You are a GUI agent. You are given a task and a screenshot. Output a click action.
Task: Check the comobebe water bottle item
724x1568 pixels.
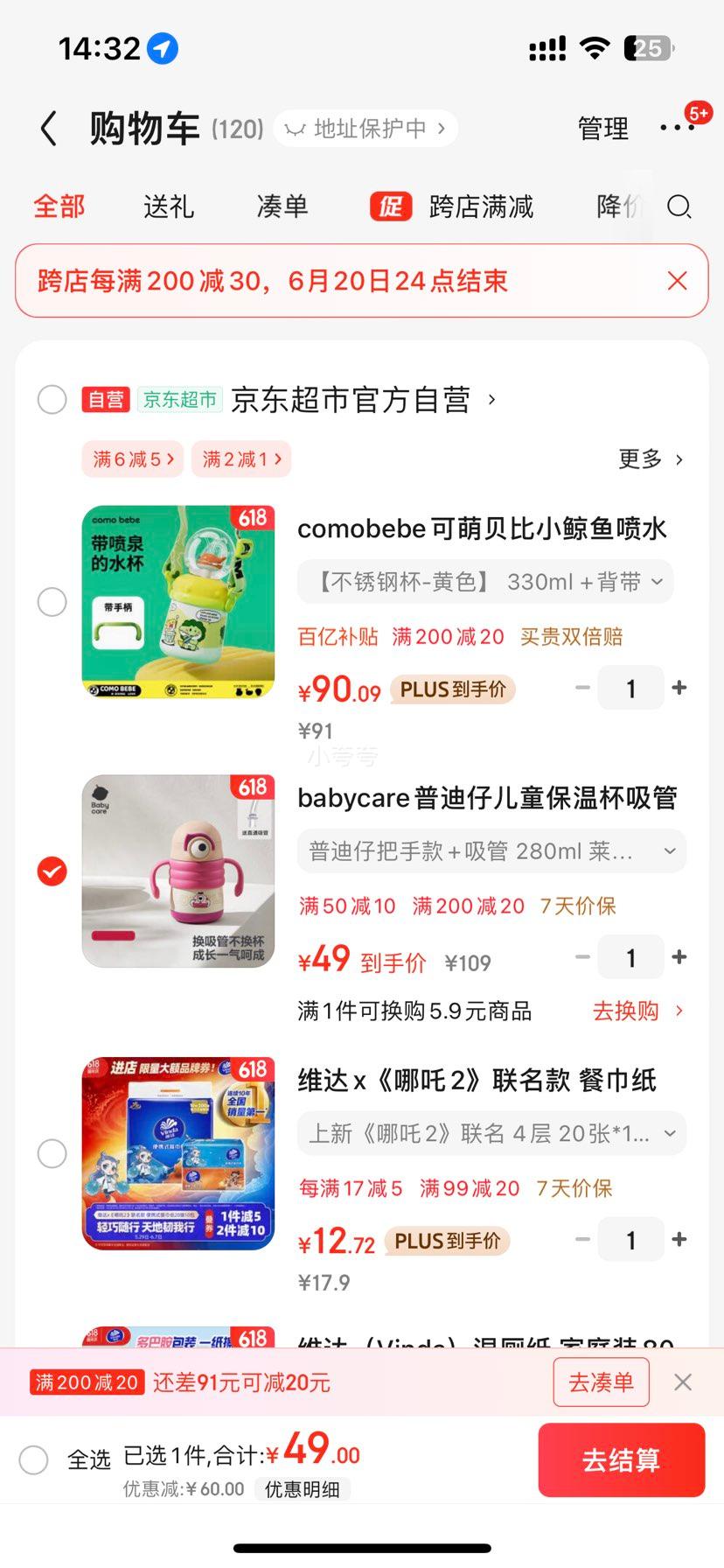(52, 602)
